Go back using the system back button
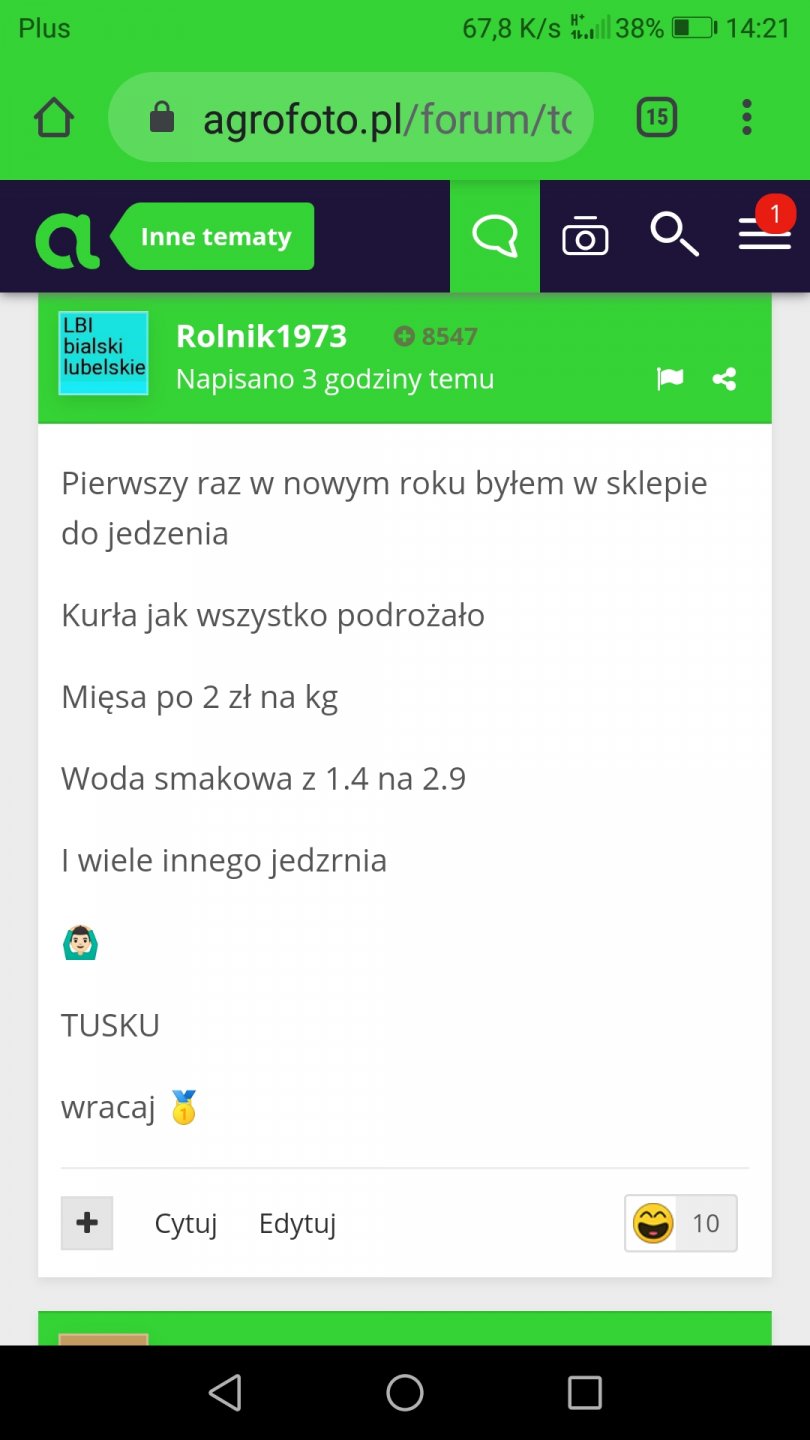This screenshot has height=1440, width=810. pos(225,1392)
